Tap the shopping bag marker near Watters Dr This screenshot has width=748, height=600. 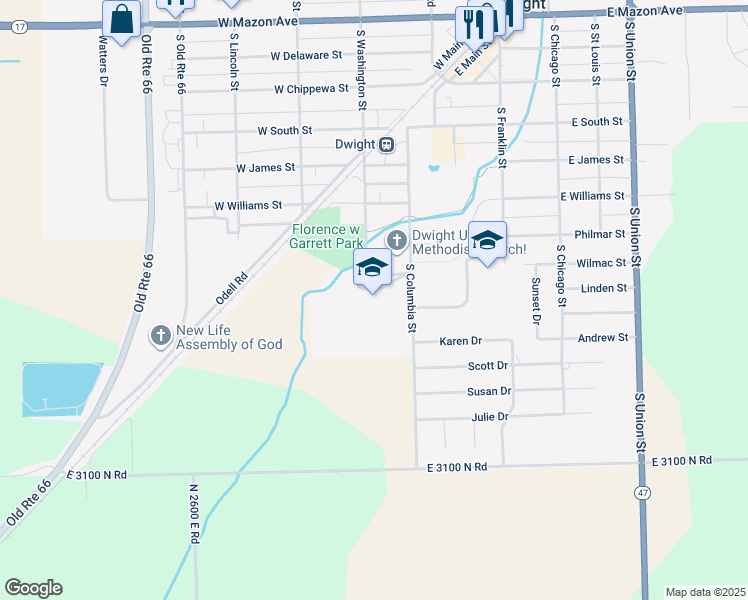point(121,19)
